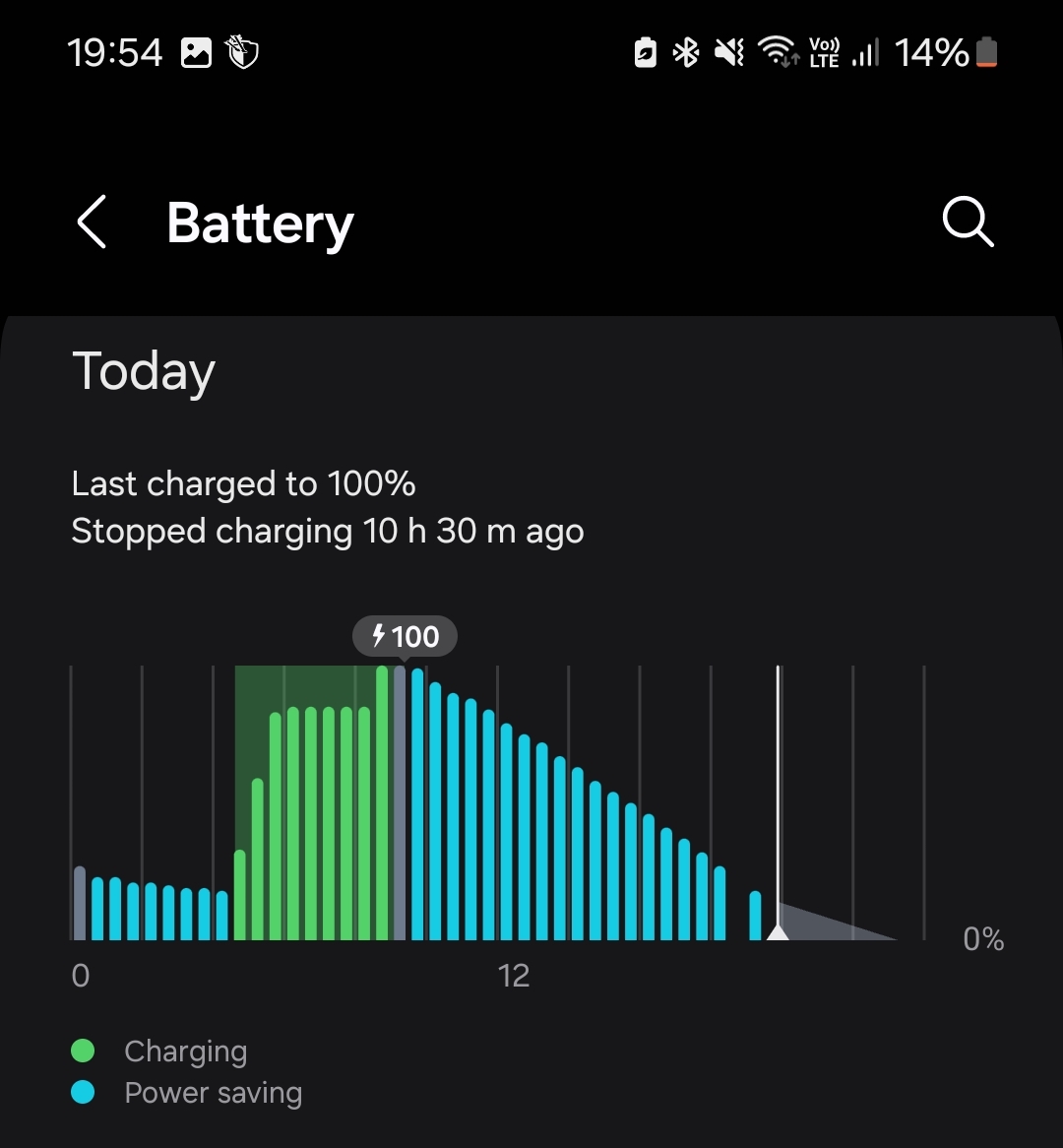Tap the VoLTE indicator in the status bar

pos(823,53)
